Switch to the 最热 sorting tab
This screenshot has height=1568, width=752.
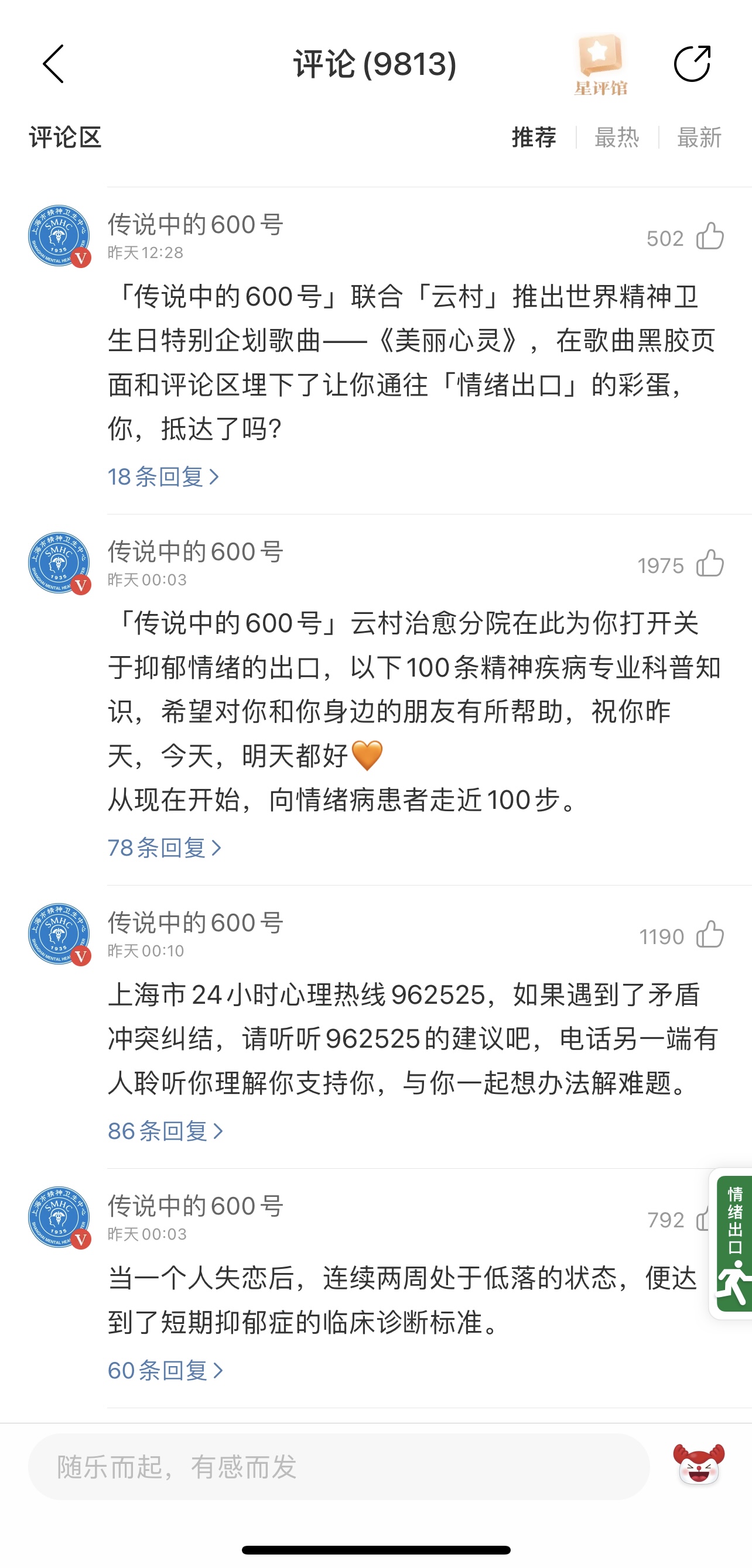pos(617,138)
